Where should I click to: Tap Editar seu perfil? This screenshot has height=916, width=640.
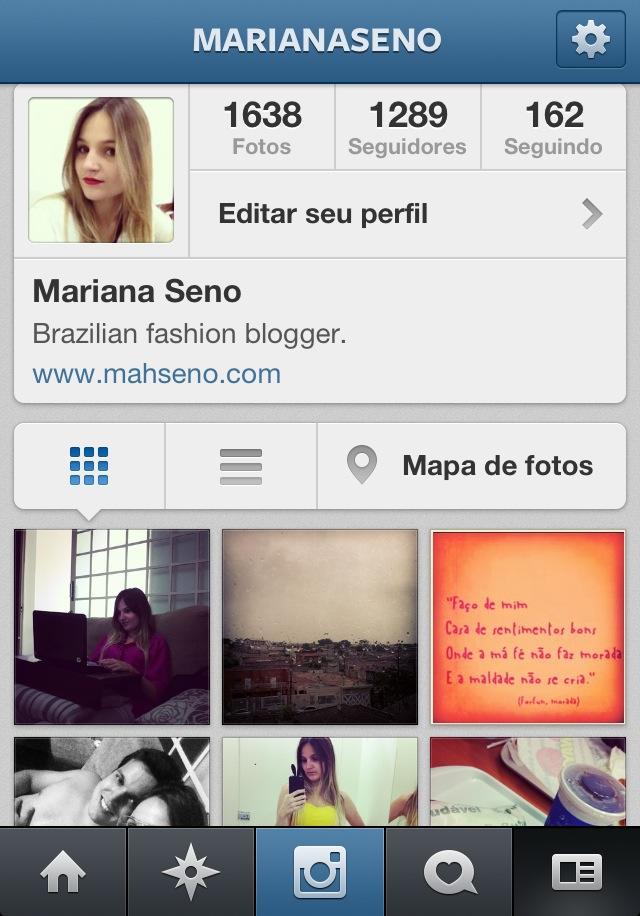tap(410, 213)
